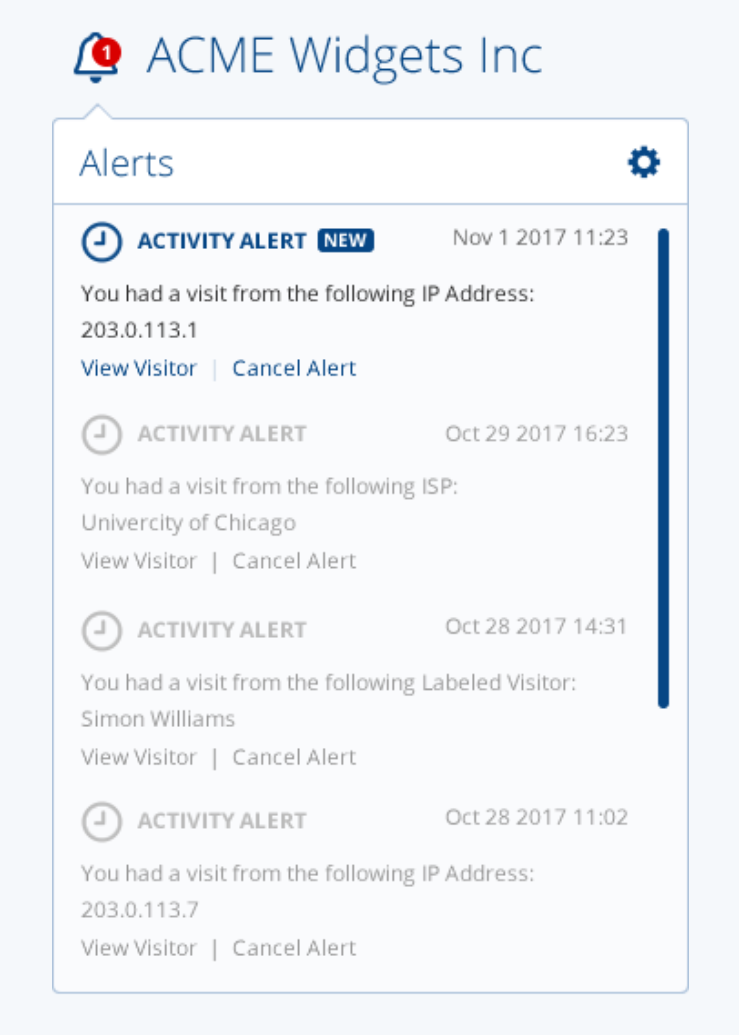Cancel Alert for IP 203.0.113.7
Viewport: 739px width, 1035px height.
click(294, 948)
